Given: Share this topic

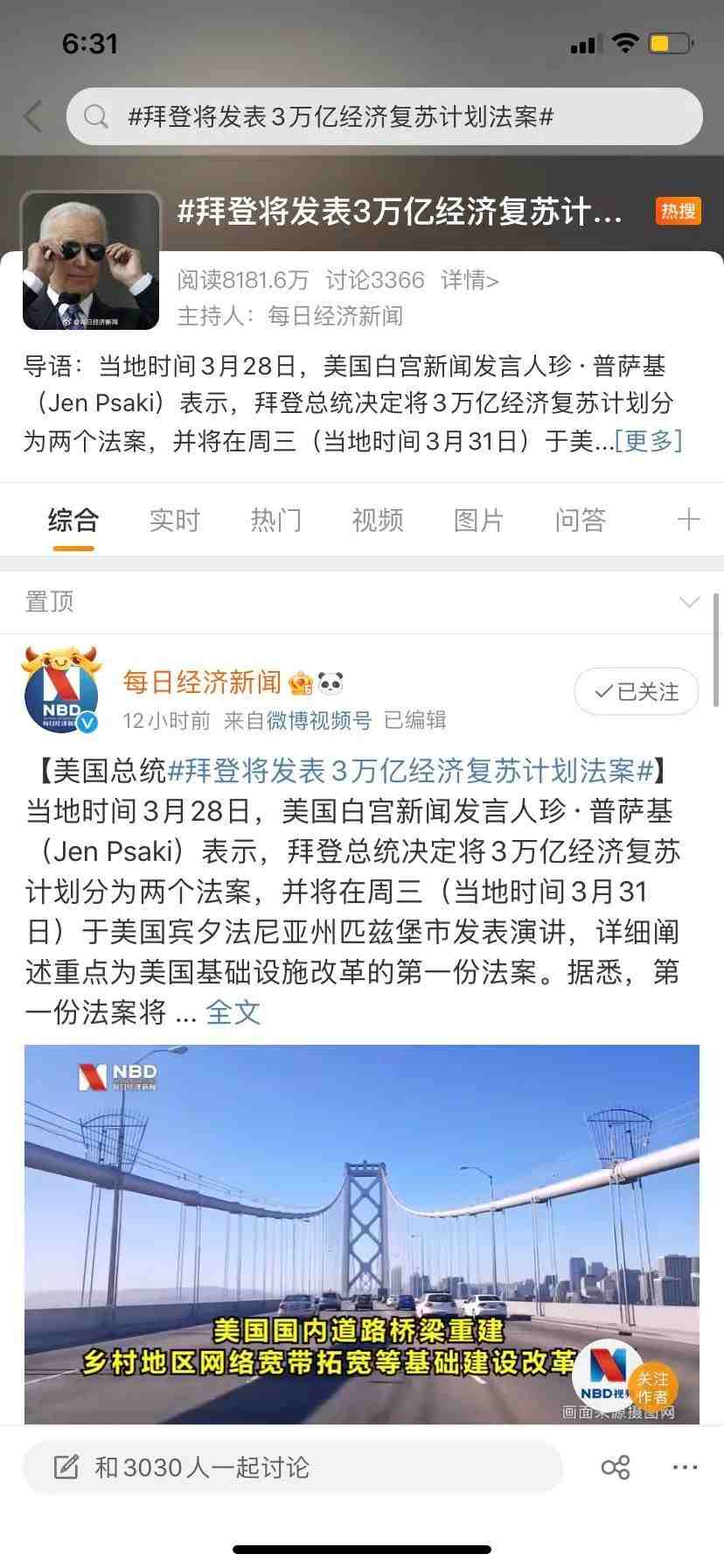Looking at the screenshot, I should 616,1467.
